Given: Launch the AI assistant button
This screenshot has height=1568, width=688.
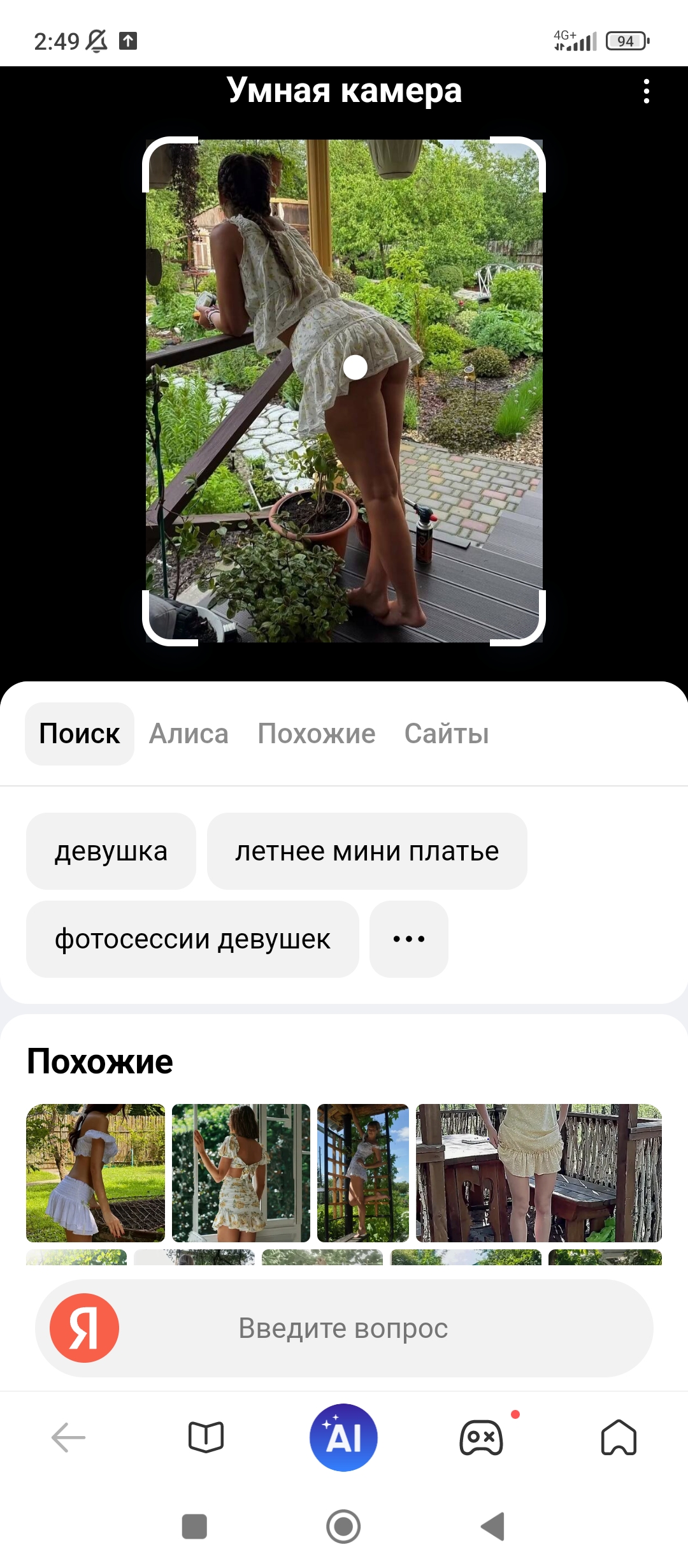Looking at the screenshot, I should [x=344, y=1437].
